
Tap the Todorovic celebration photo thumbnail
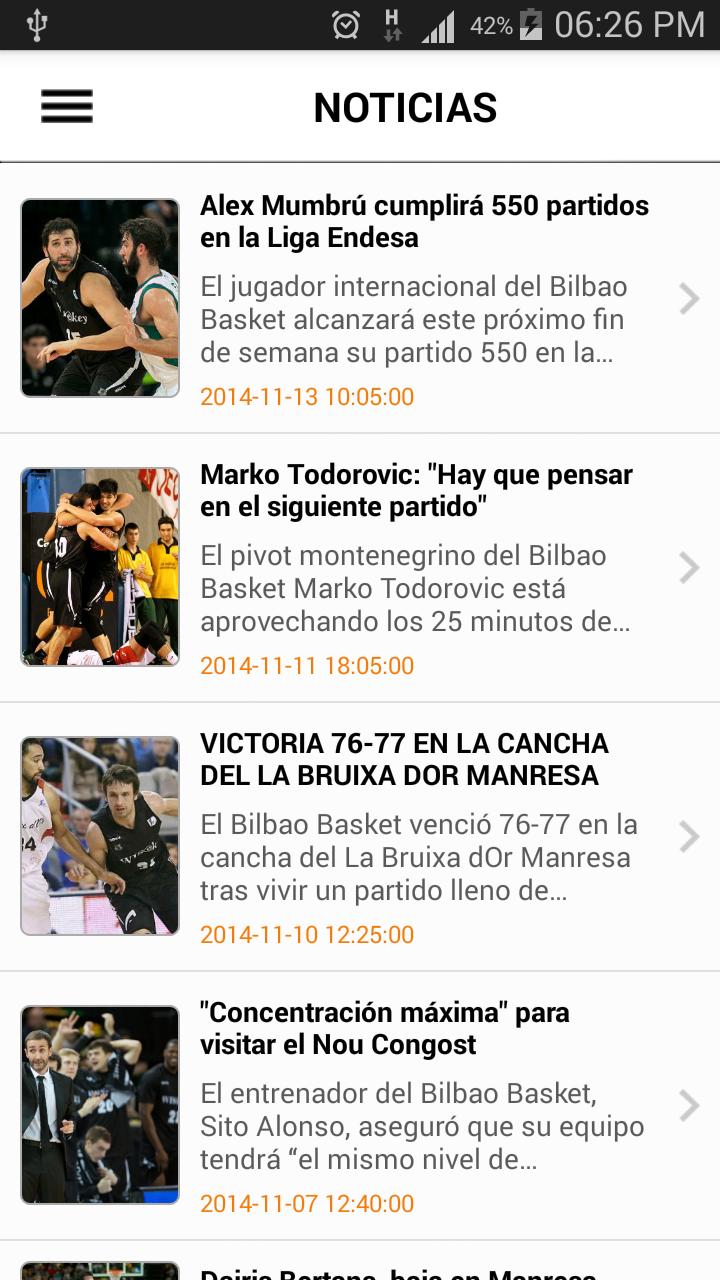tap(99, 567)
